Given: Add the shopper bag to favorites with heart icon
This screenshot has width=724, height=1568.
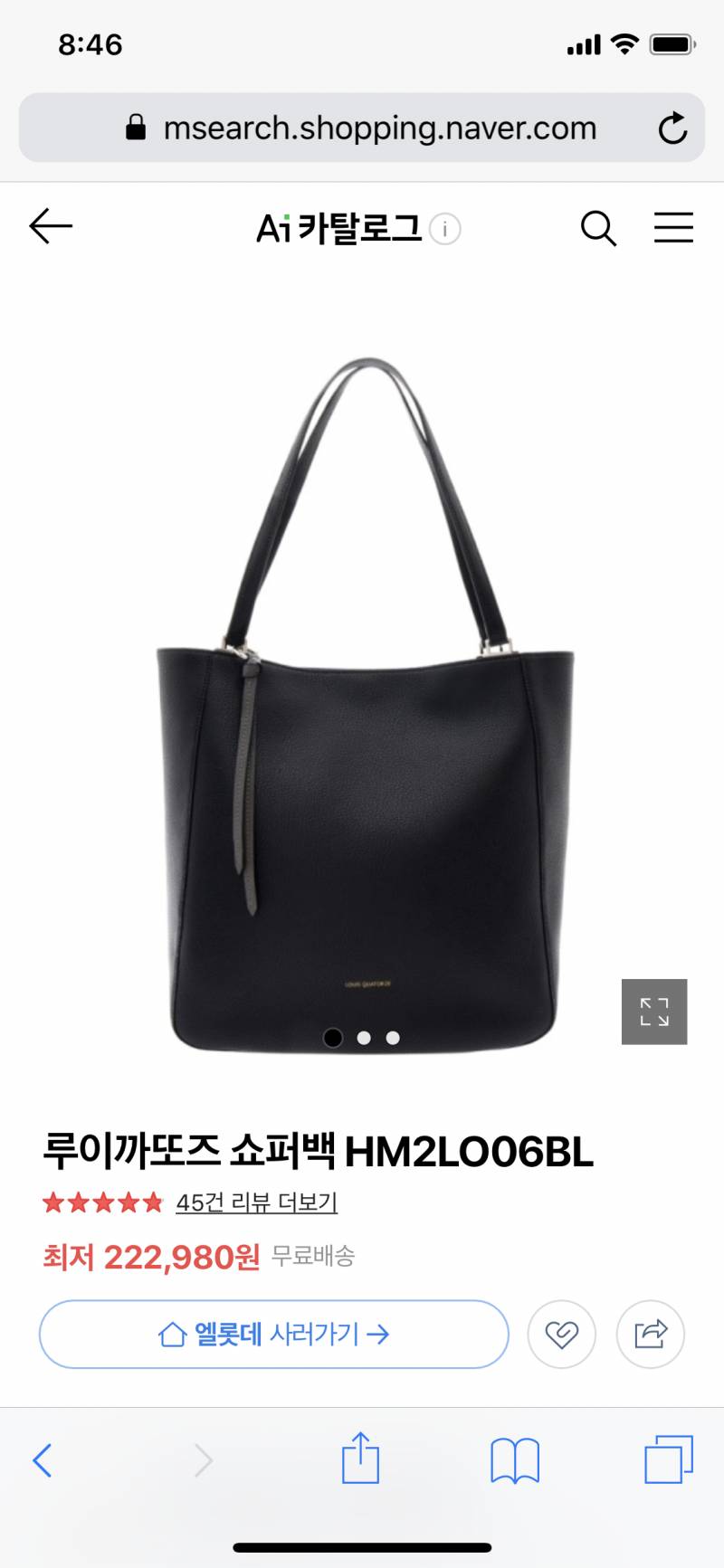Looking at the screenshot, I should [561, 1335].
